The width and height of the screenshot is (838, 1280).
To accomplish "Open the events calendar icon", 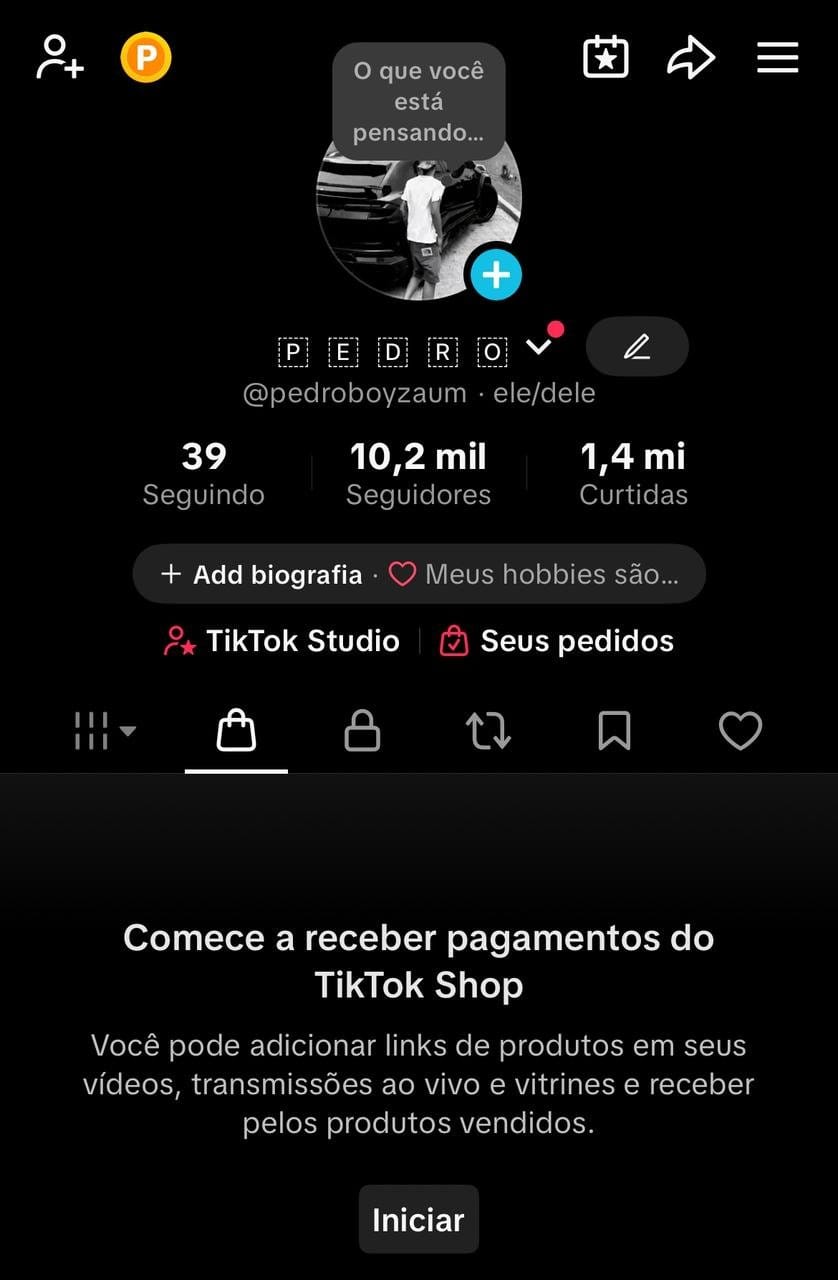I will [x=605, y=57].
